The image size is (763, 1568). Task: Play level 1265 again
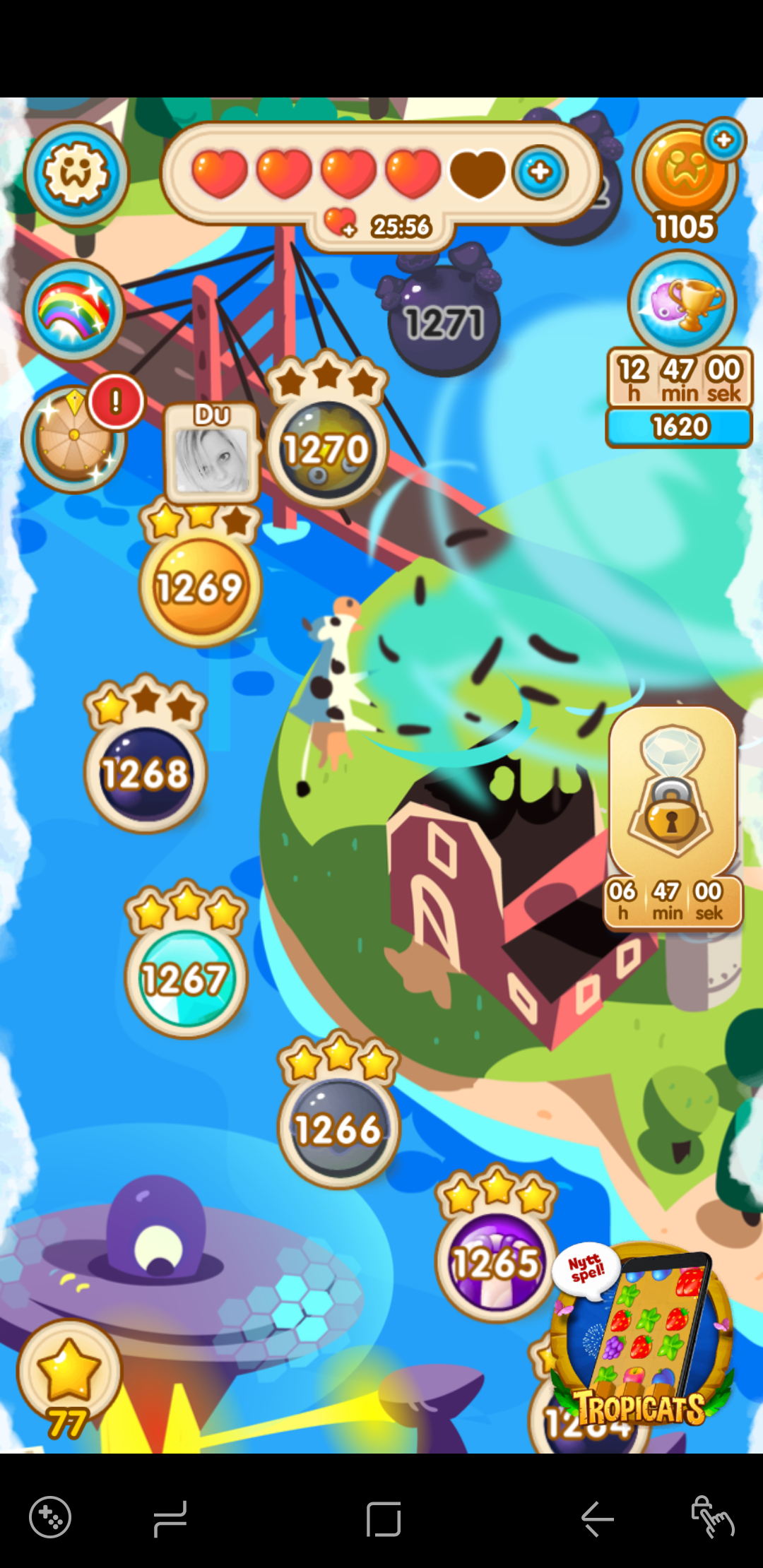pyautogui.click(x=496, y=1263)
